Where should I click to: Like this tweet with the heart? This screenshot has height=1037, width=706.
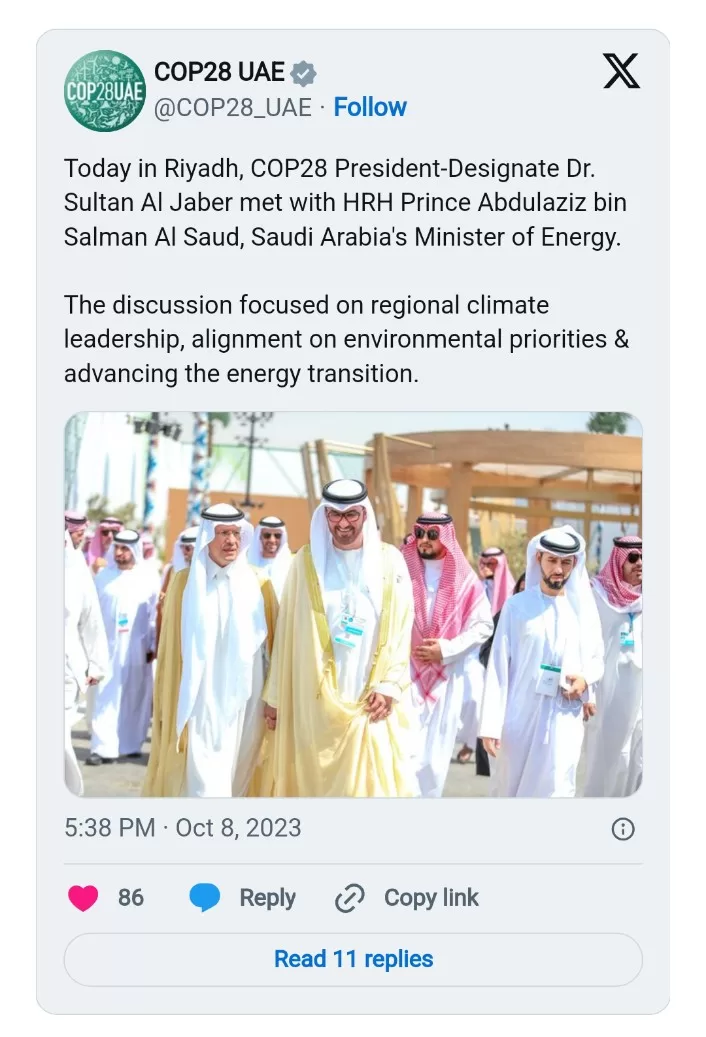[x=83, y=898]
